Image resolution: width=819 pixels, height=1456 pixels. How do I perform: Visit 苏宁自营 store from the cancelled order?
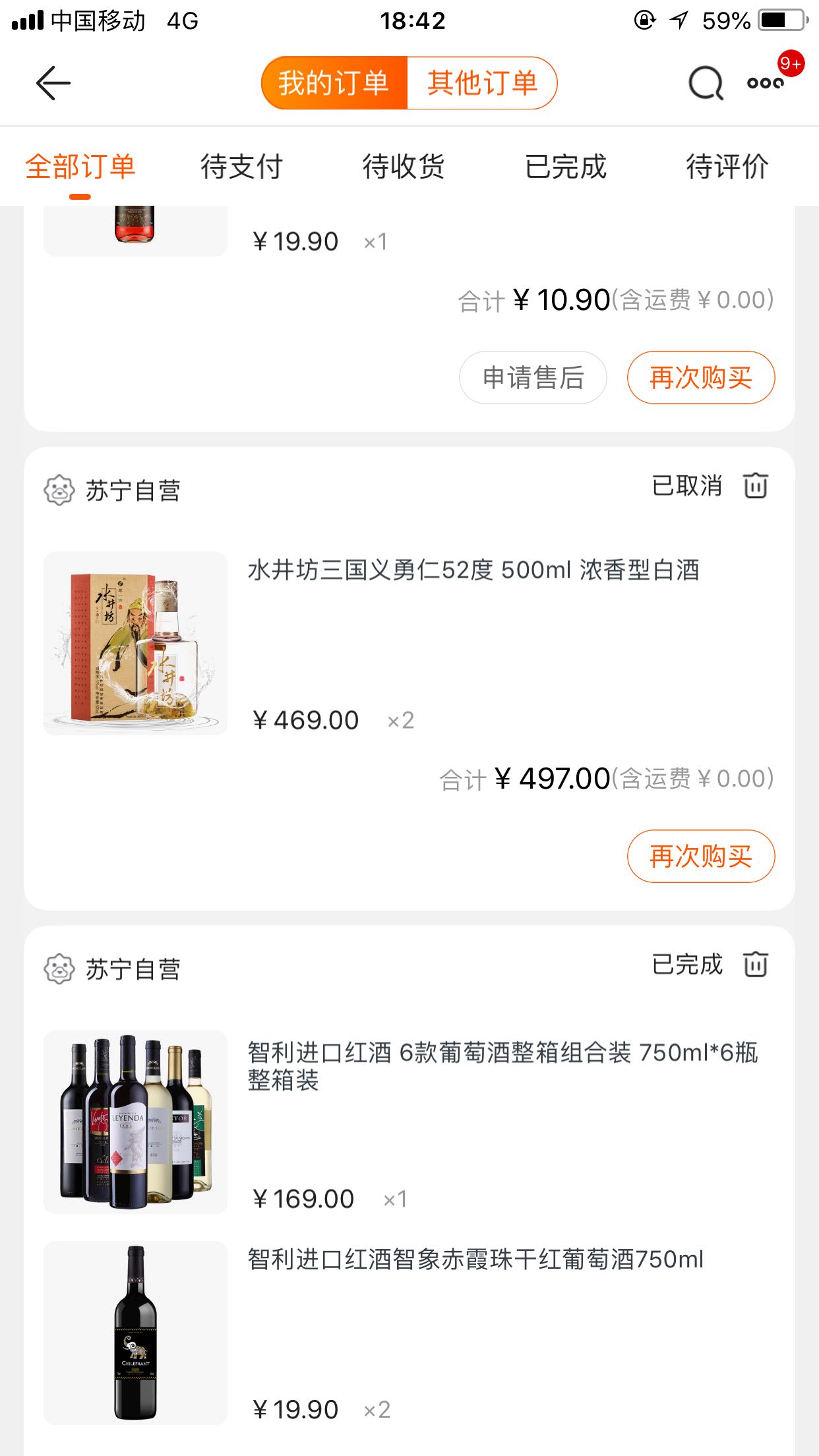(x=132, y=491)
